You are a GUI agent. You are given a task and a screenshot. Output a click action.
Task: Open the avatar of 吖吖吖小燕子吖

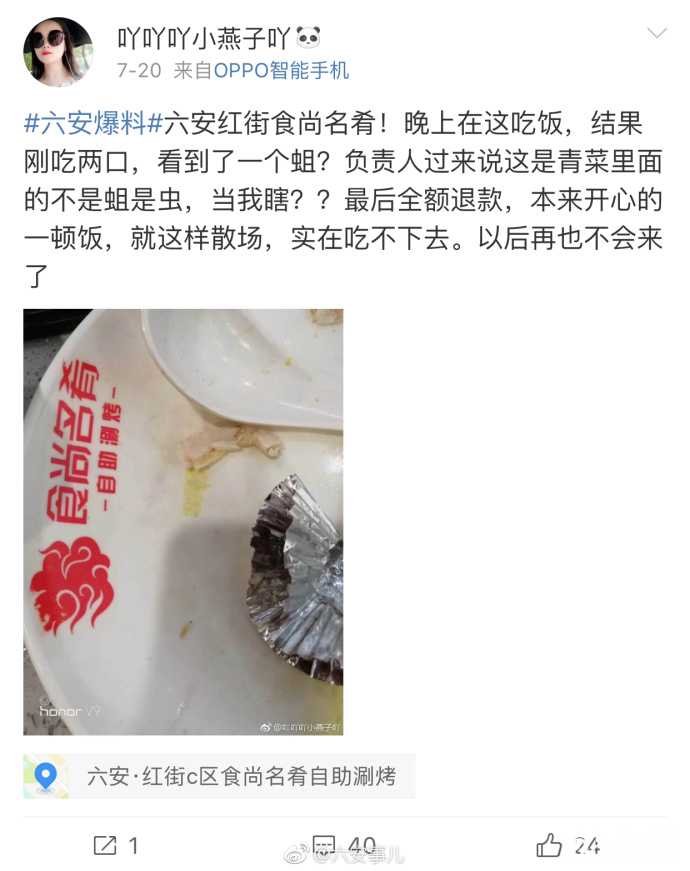click(58, 52)
